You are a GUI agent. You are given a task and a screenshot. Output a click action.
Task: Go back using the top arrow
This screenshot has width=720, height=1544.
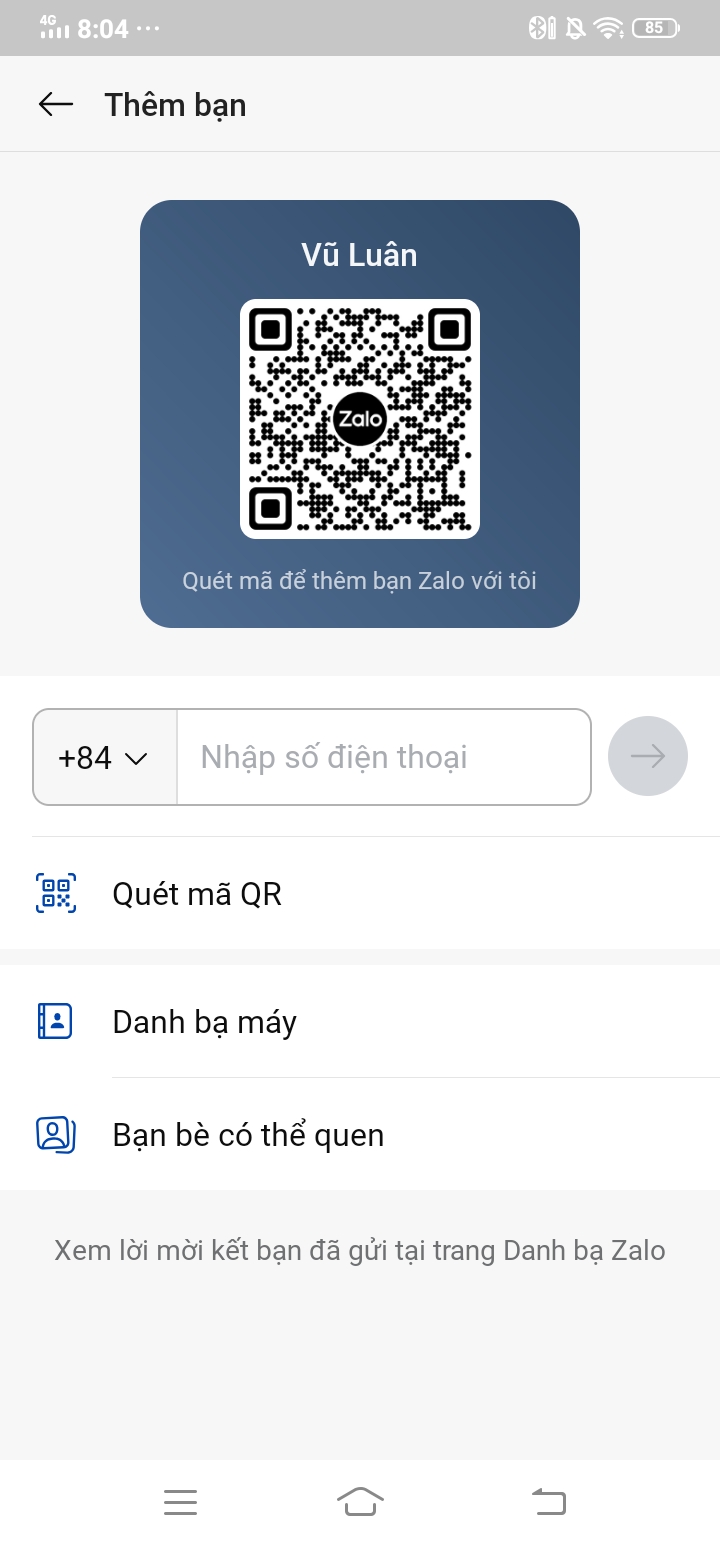pyautogui.click(x=56, y=105)
